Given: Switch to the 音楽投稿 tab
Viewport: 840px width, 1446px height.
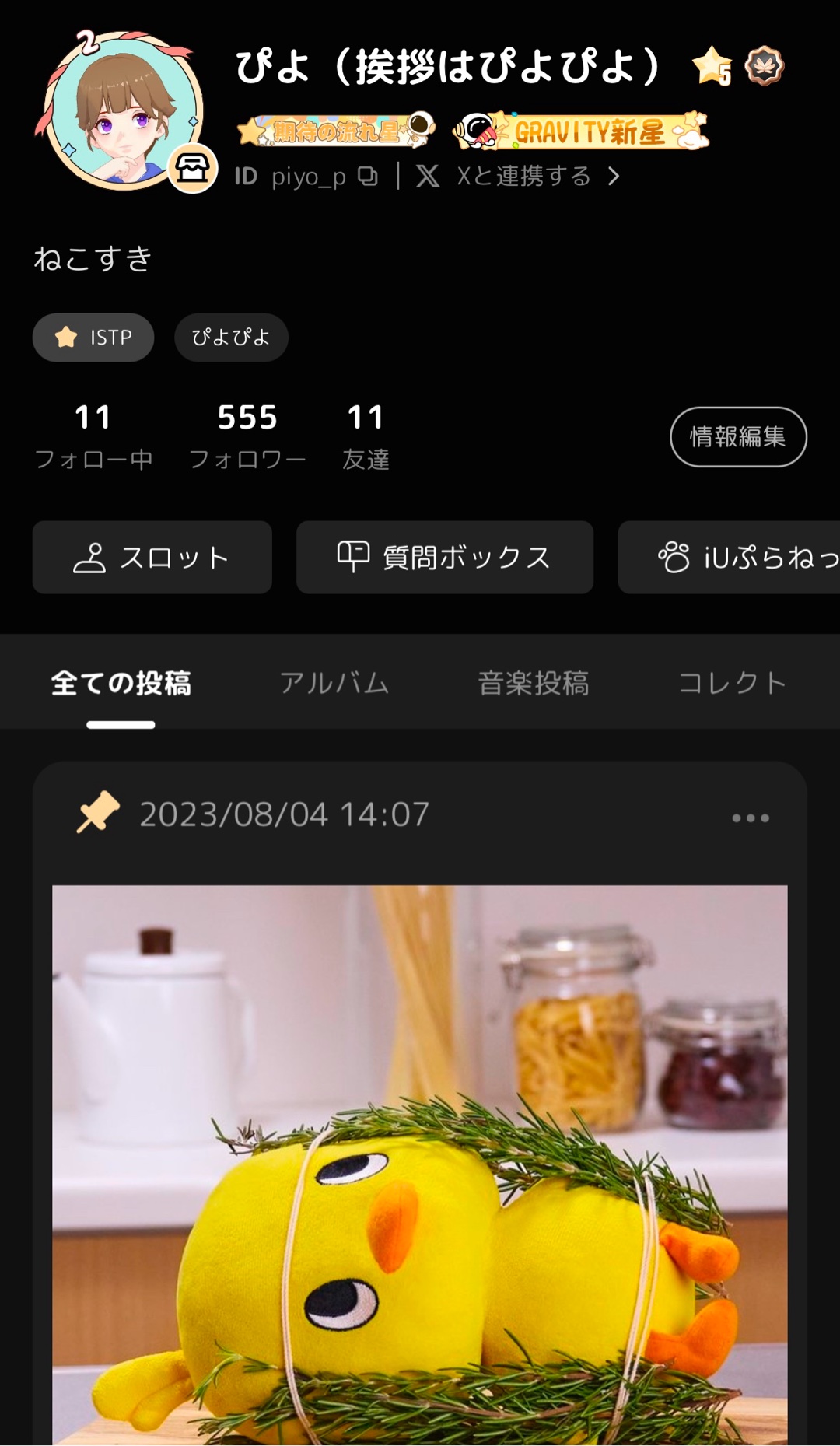Looking at the screenshot, I should [x=534, y=683].
